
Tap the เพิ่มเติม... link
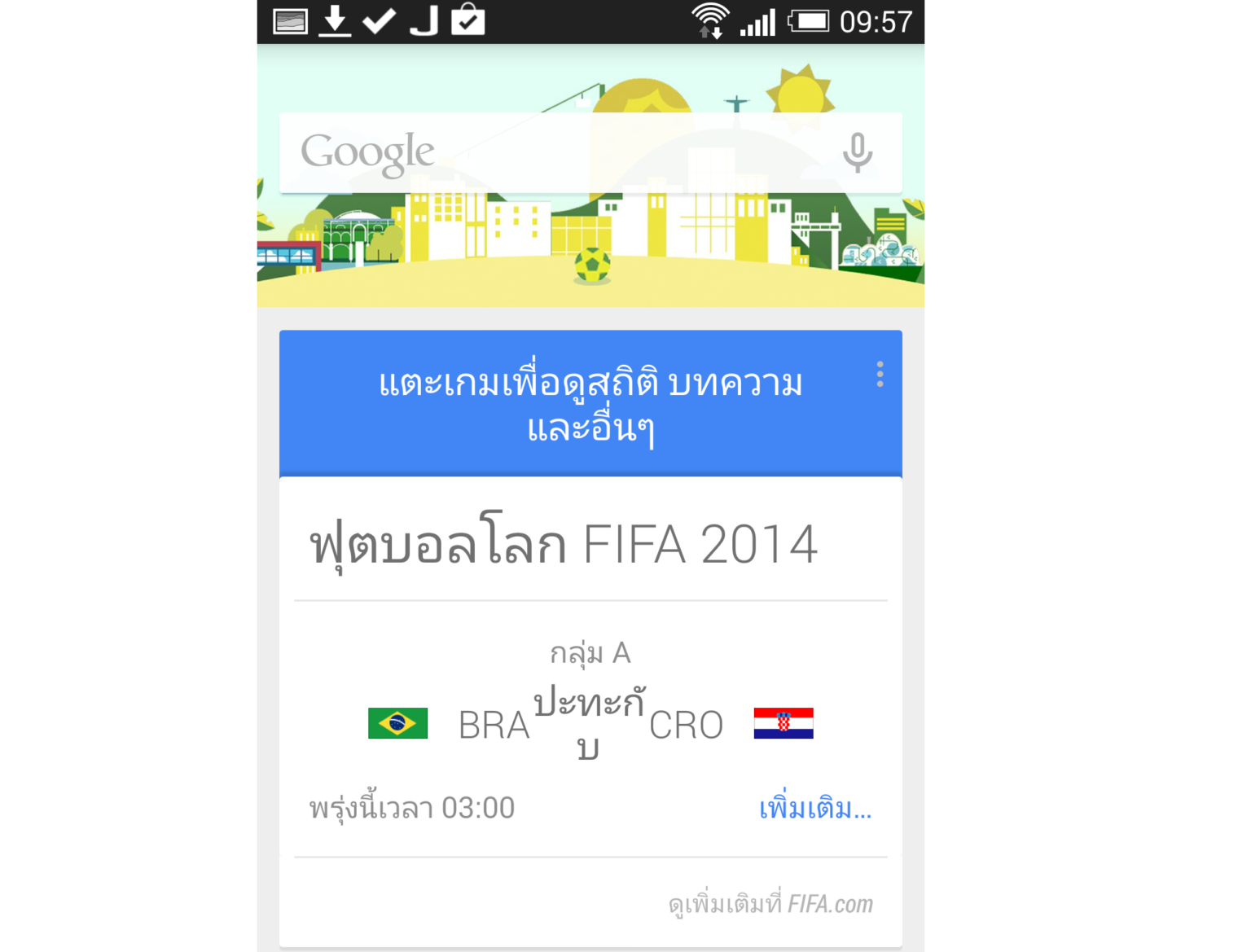(814, 809)
